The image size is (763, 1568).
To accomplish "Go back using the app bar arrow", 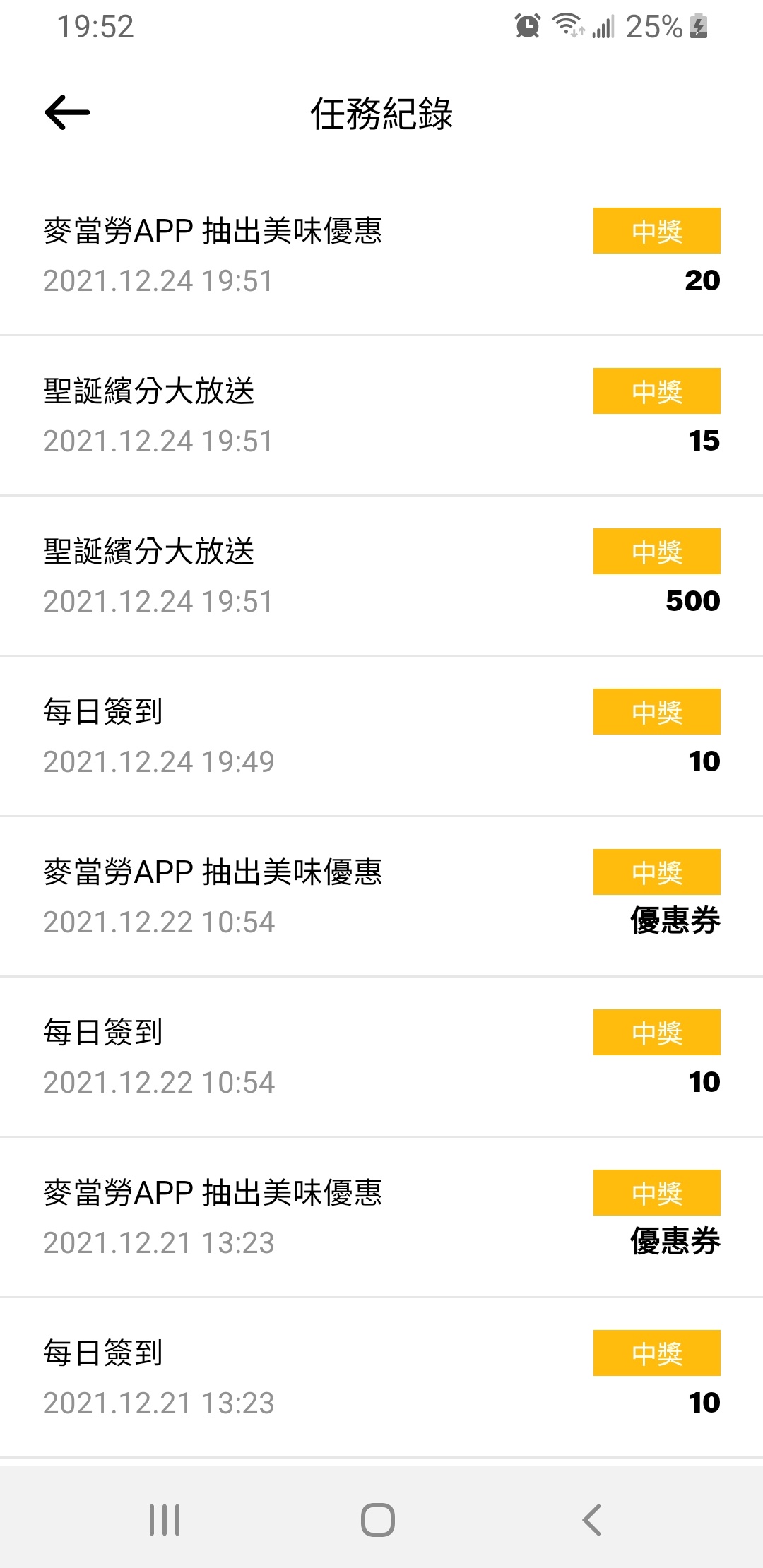I will 67,112.
